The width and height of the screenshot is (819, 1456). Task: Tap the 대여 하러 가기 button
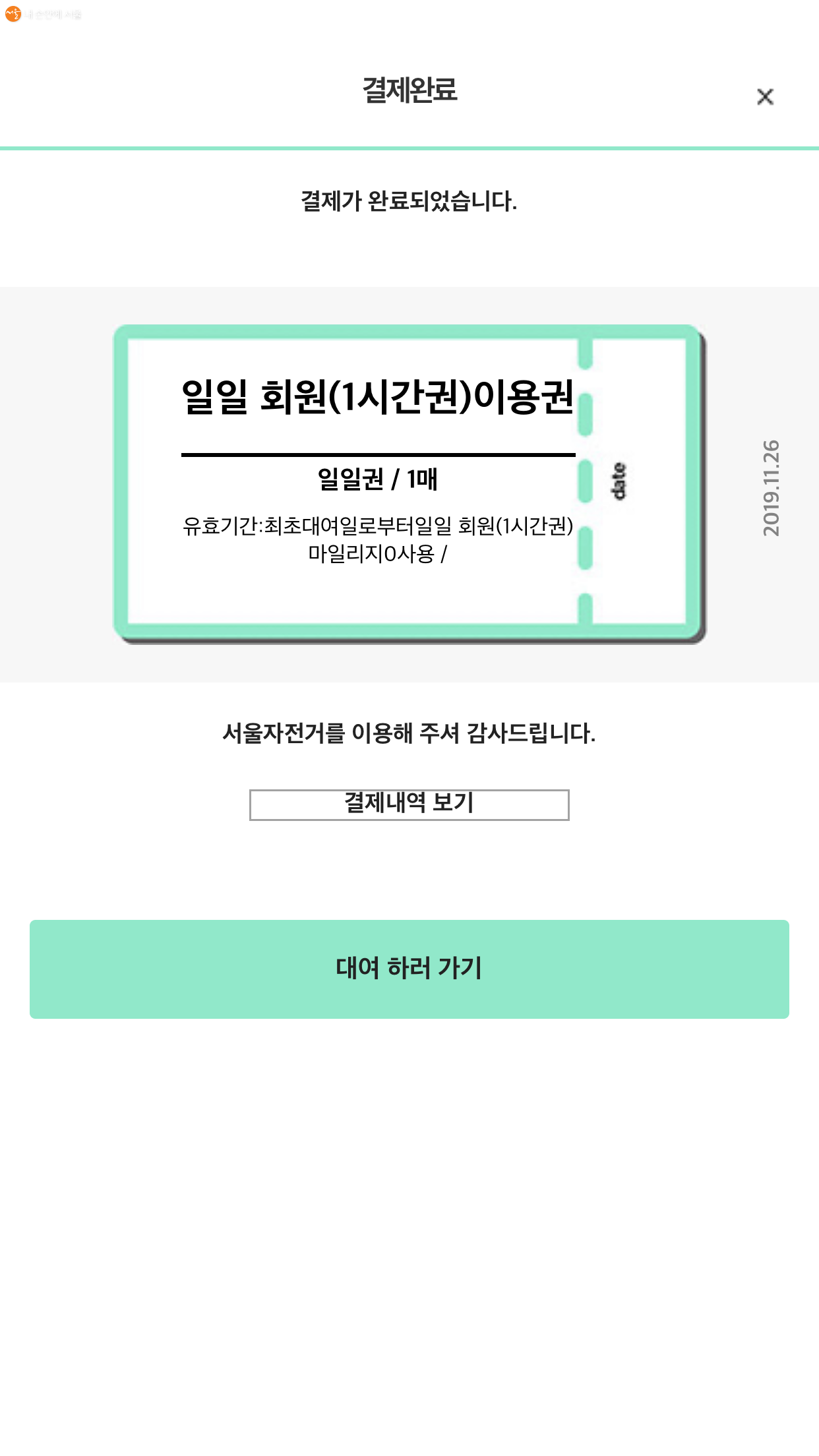pyautogui.click(x=409, y=968)
